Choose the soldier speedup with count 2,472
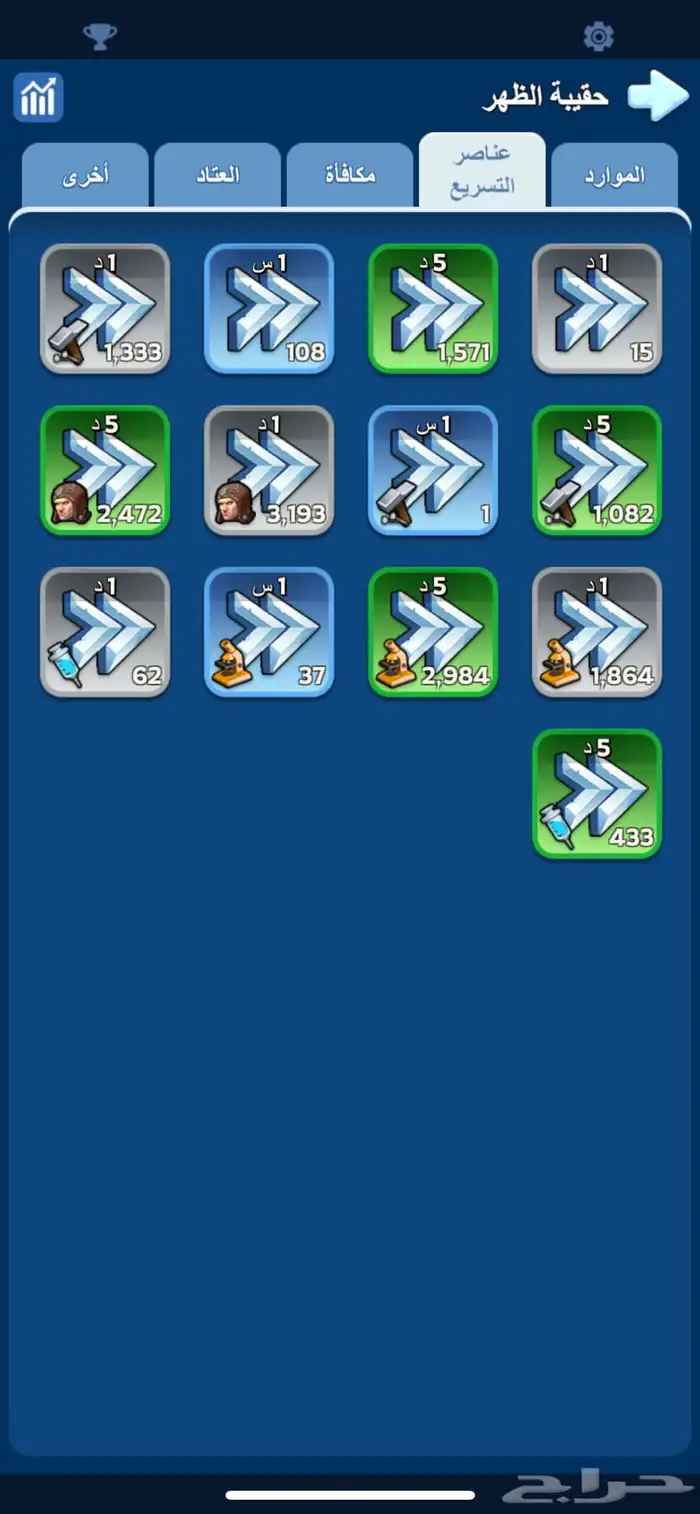 pos(105,471)
